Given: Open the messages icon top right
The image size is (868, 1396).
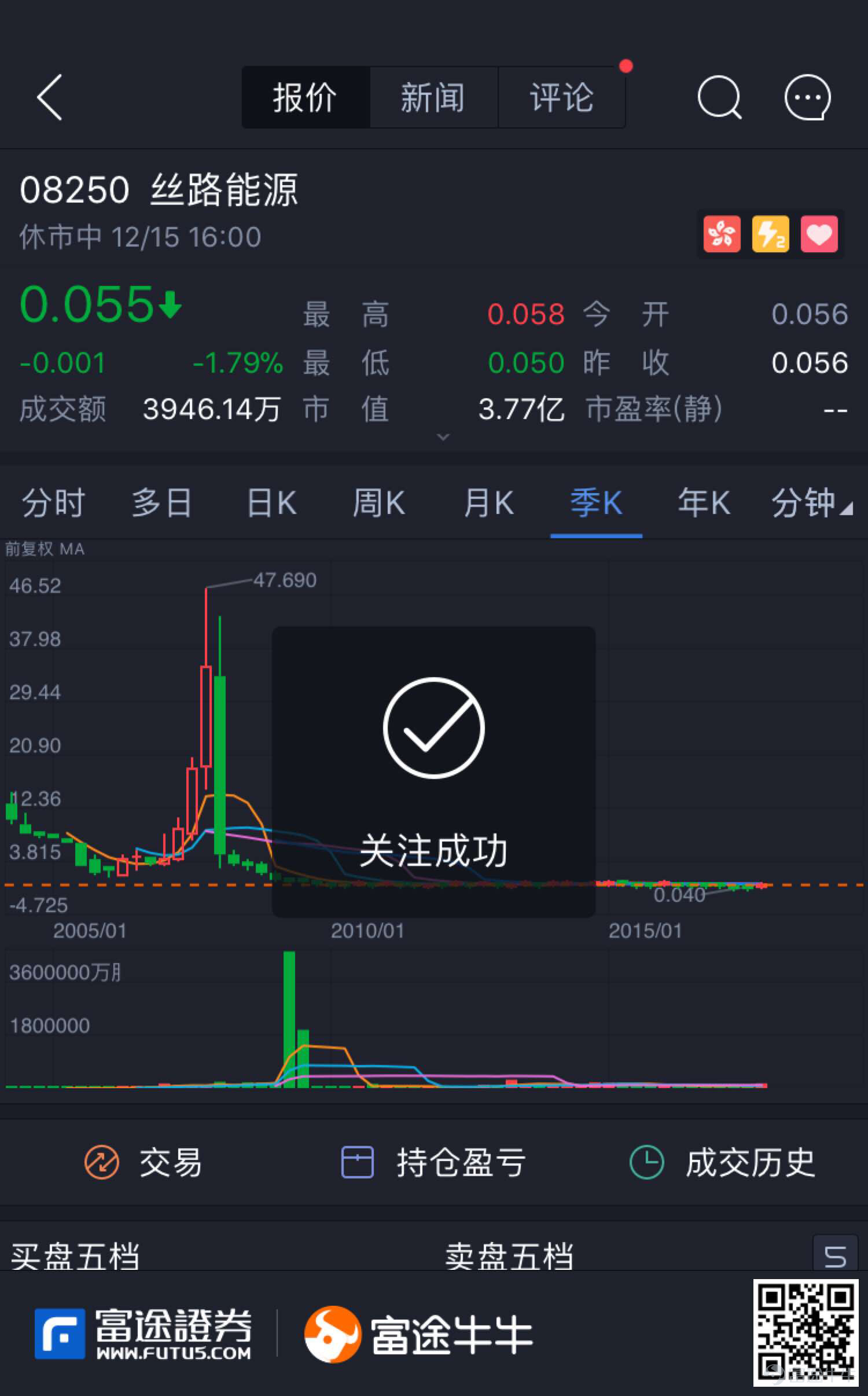Looking at the screenshot, I should [807, 97].
